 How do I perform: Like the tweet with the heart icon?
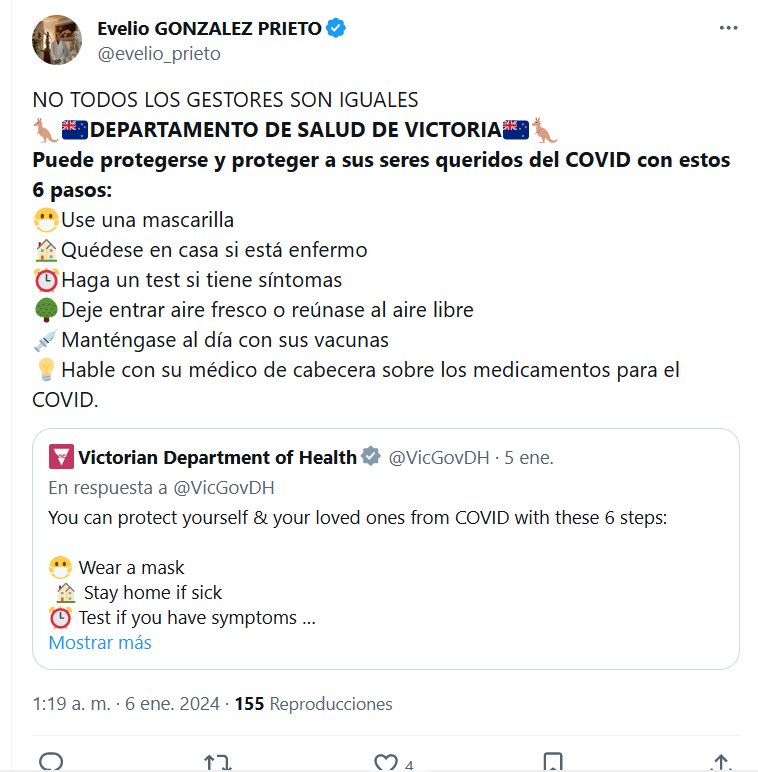pyautogui.click(x=385, y=763)
